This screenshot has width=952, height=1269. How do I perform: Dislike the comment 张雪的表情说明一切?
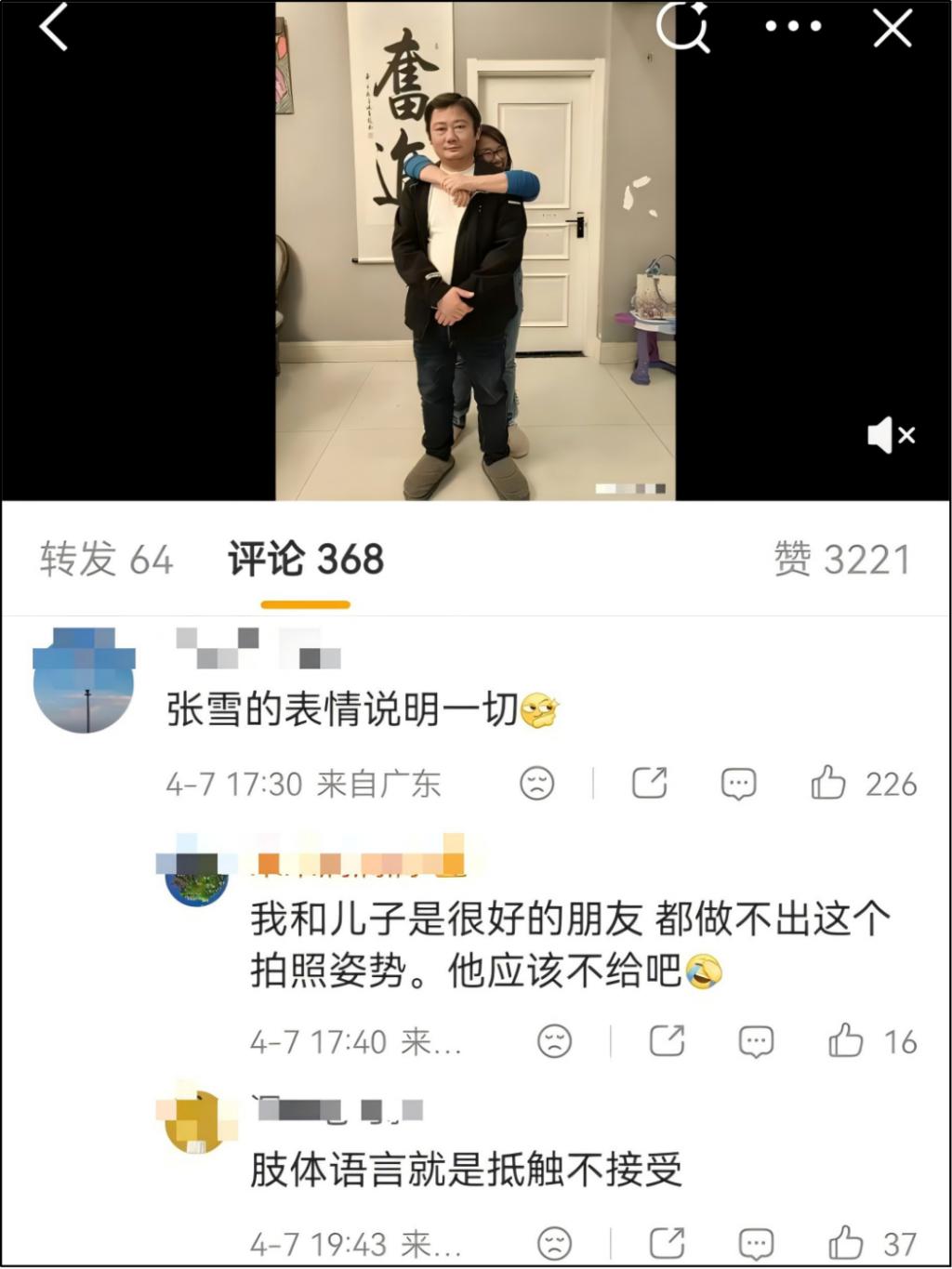[537, 784]
